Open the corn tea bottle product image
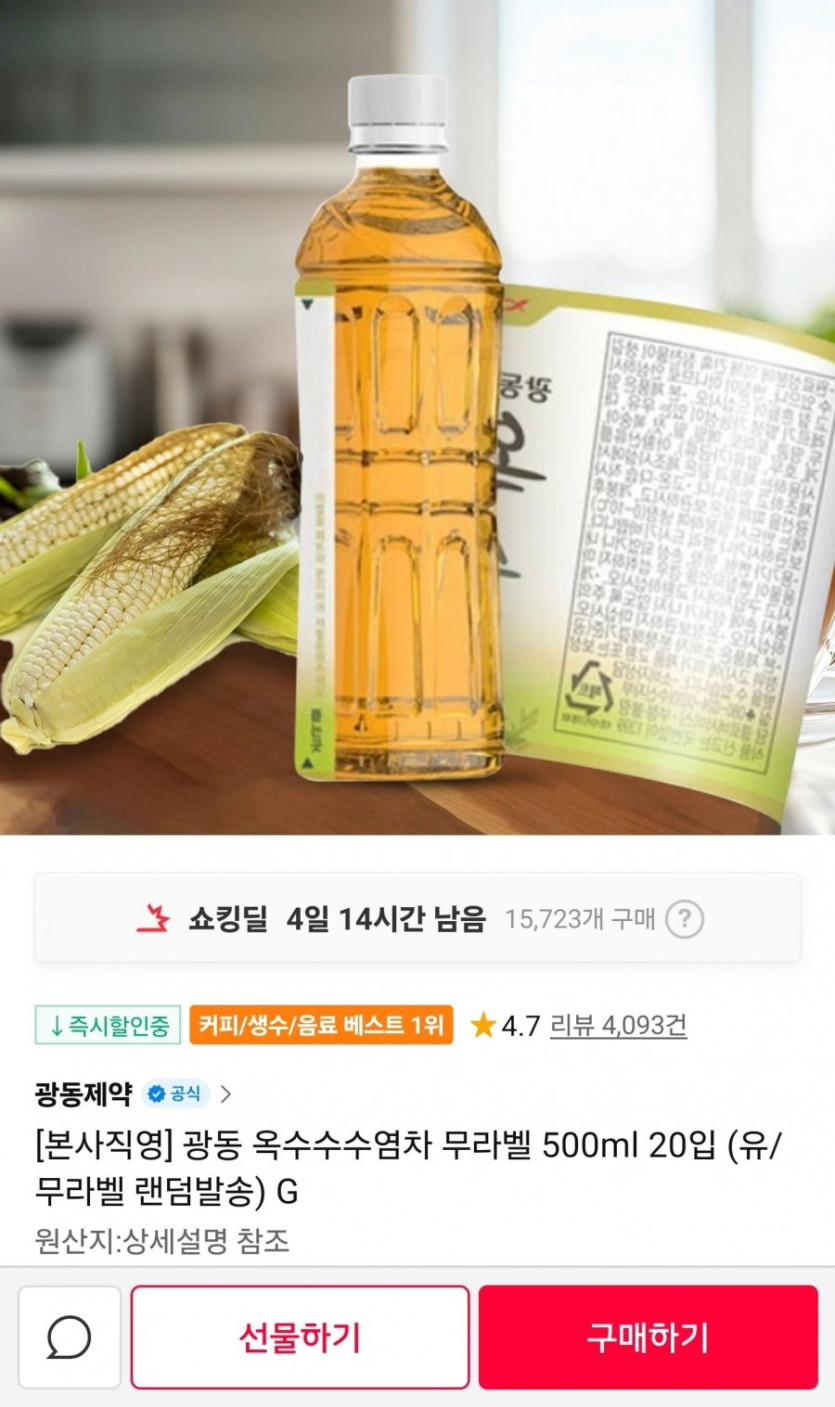The height and width of the screenshot is (1407, 835). tap(417, 417)
